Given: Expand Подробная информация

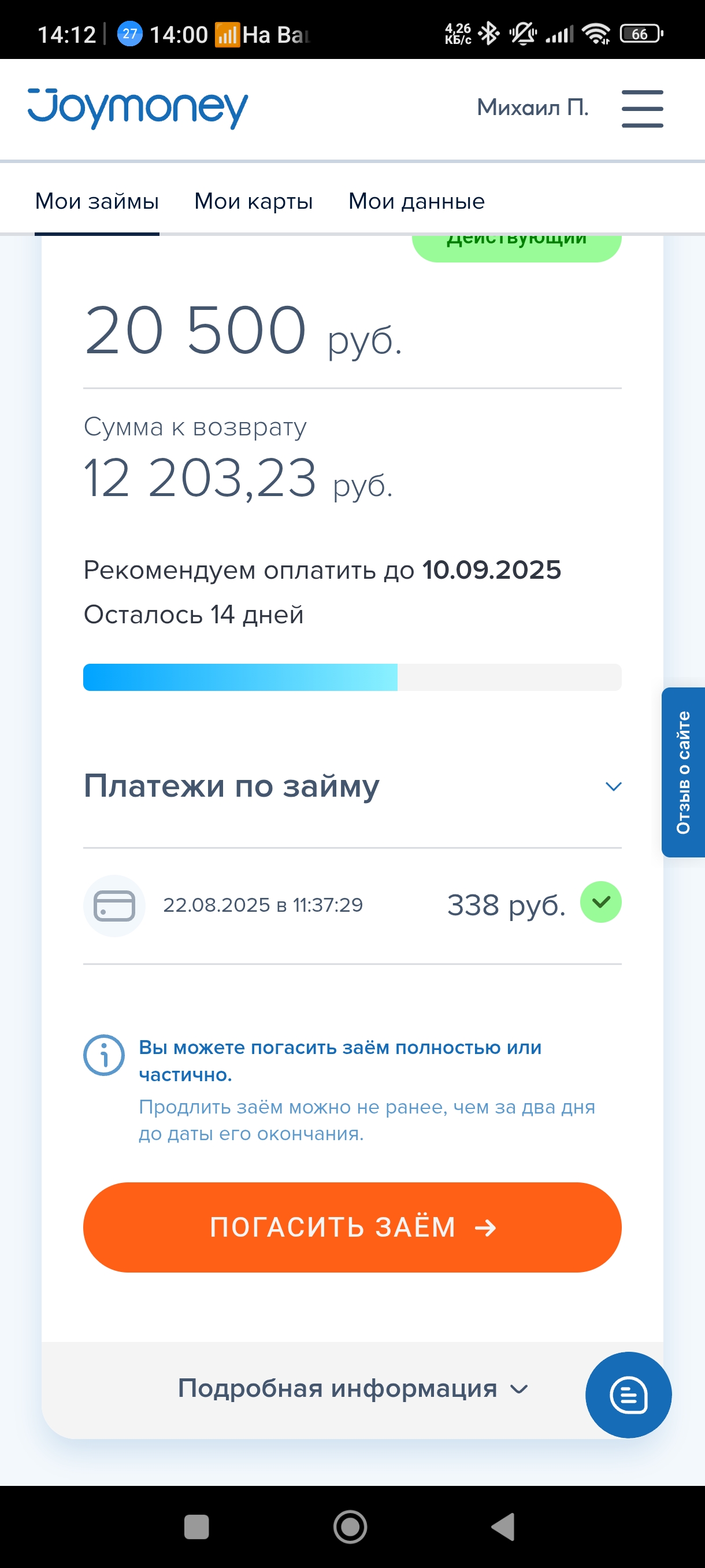Looking at the screenshot, I should [x=352, y=1388].
